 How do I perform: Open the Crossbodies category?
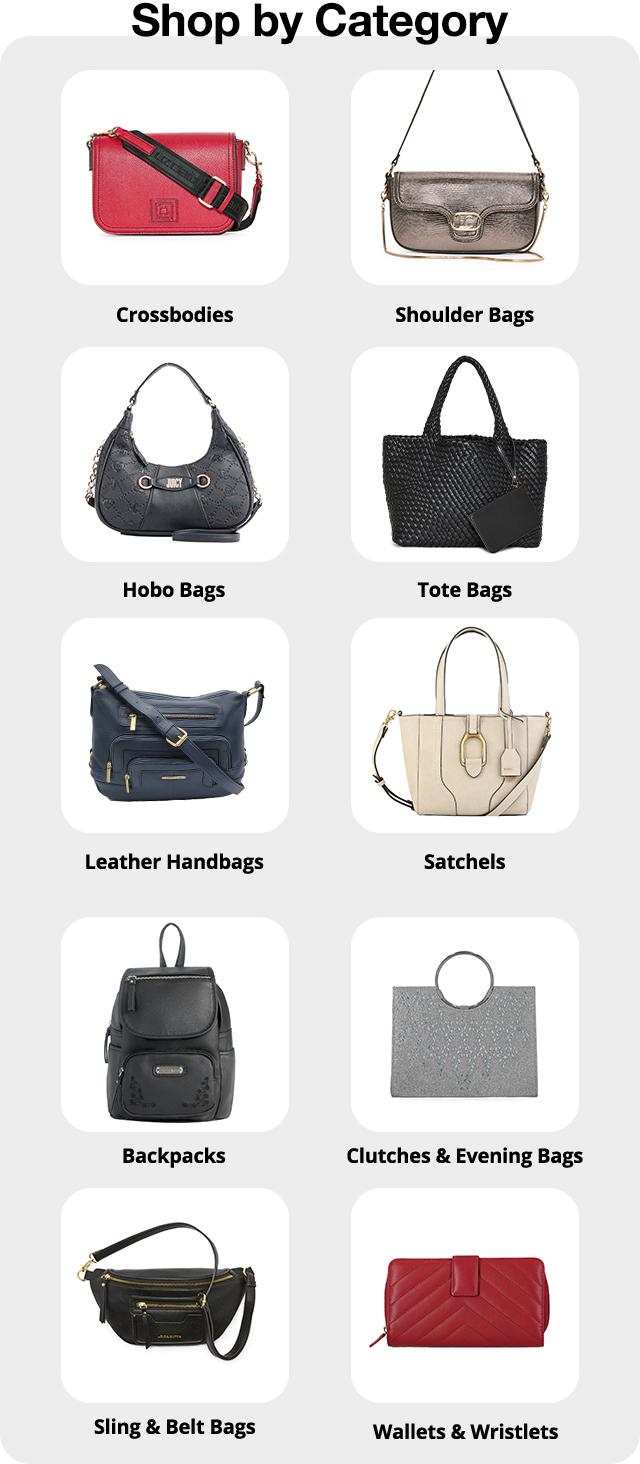pos(174,178)
